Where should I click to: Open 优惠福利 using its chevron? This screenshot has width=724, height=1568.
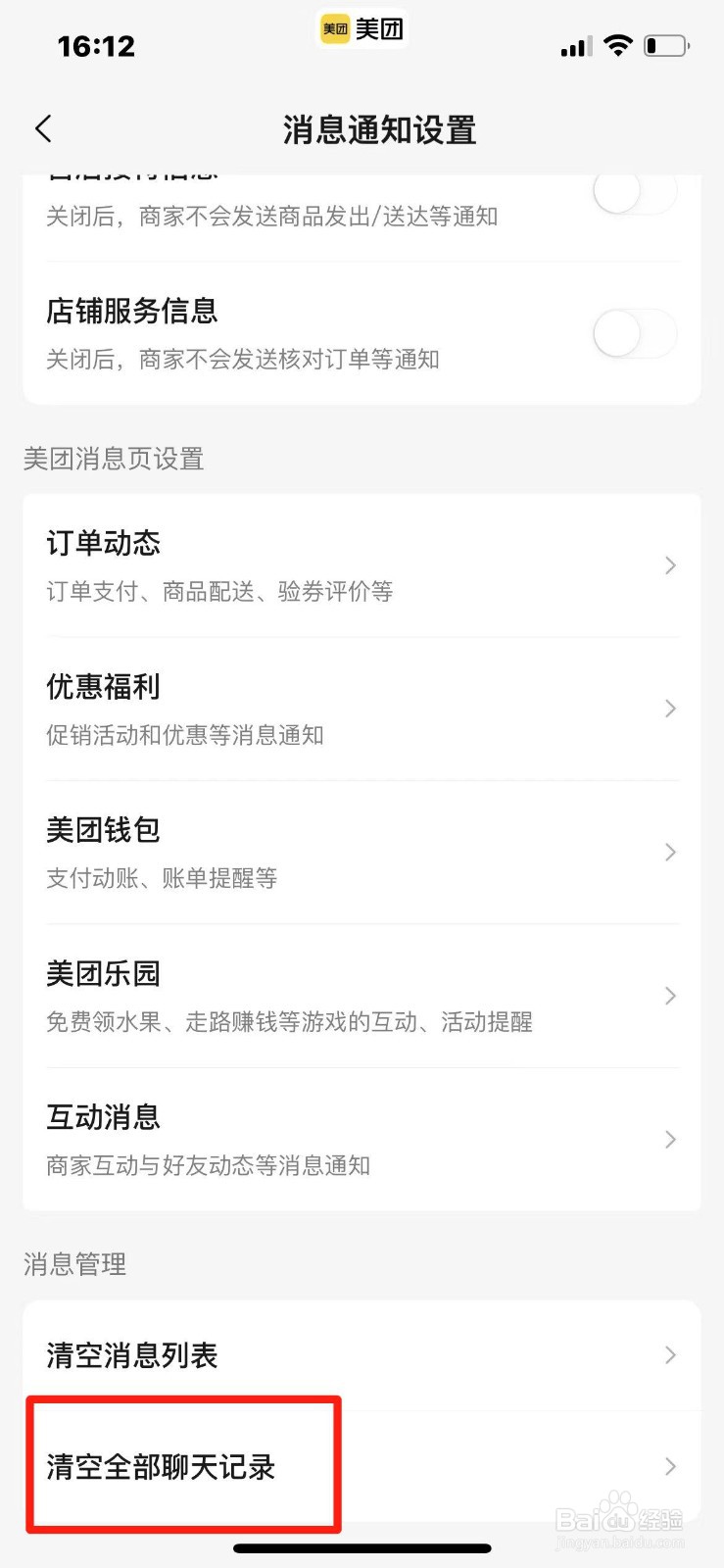click(670, 709)
